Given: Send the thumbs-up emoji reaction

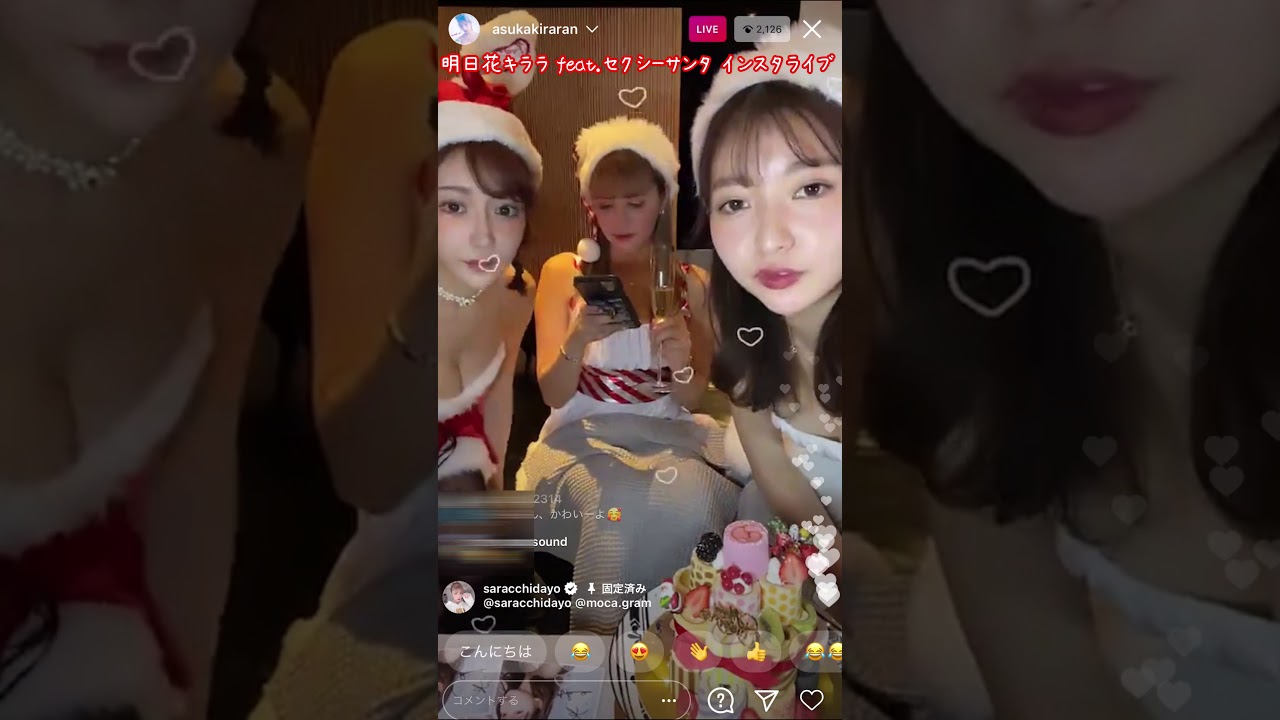Looking at the screenshot, I should (756, 652).
